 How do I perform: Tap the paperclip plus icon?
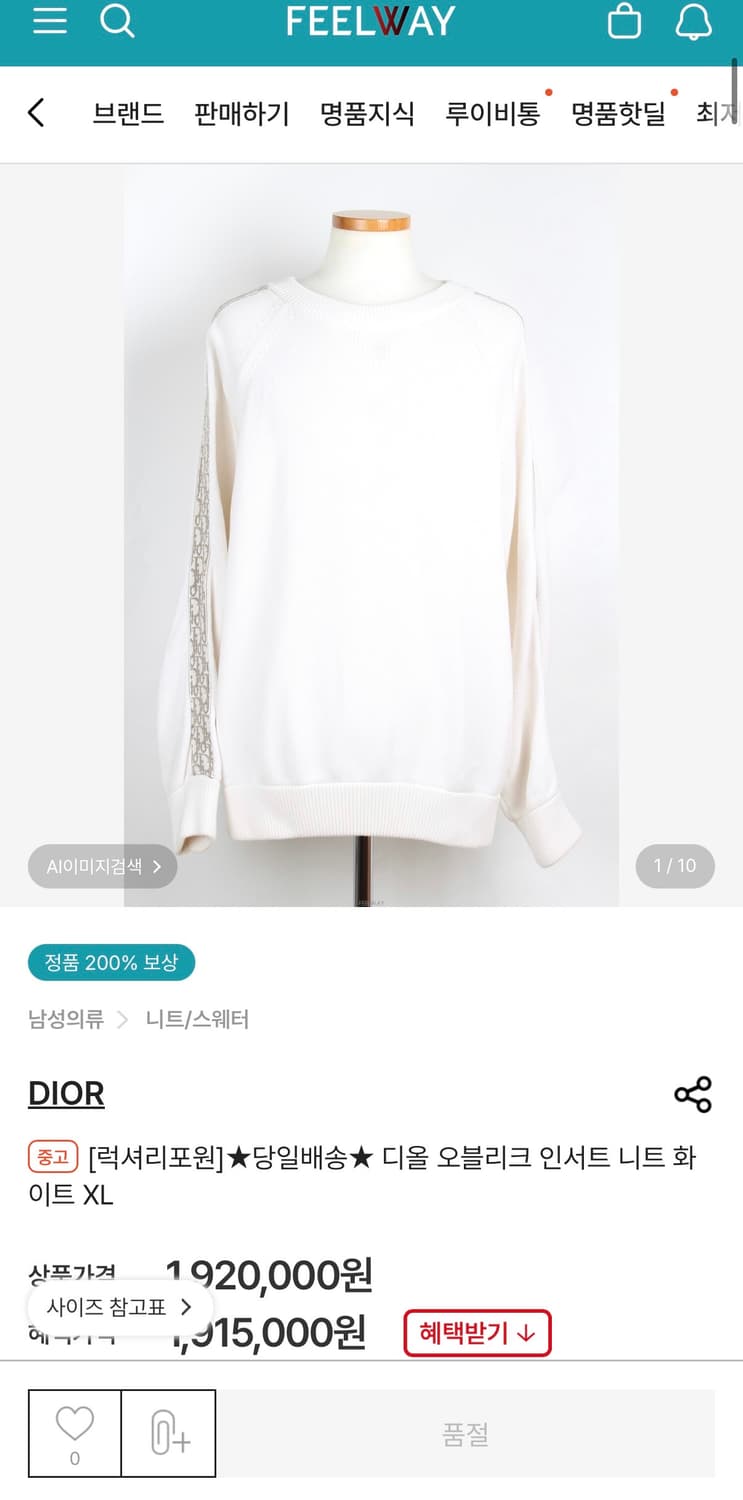point(169,1433)
